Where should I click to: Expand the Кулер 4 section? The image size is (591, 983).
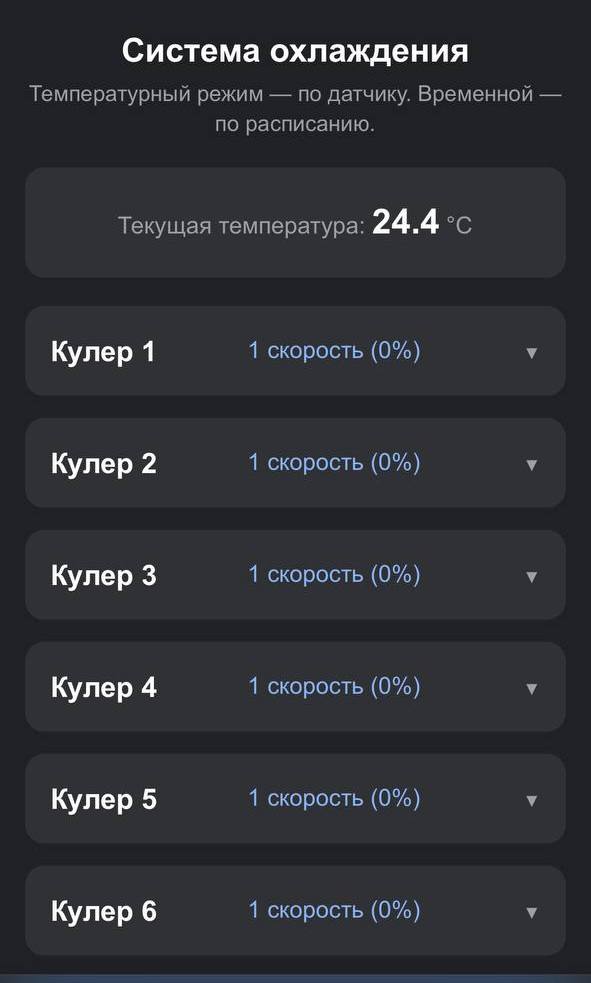pos(295,687)
